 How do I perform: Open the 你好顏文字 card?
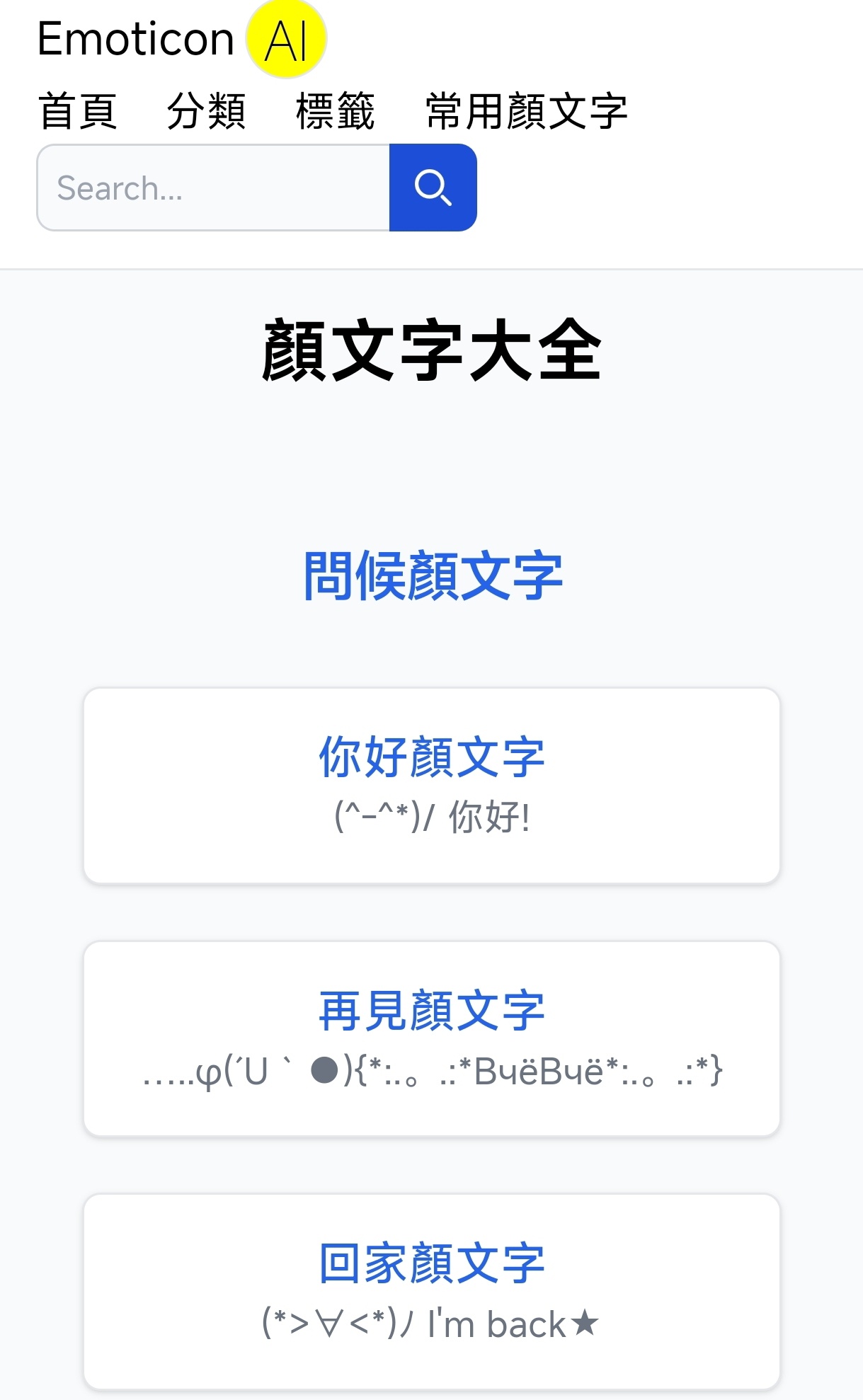[x=432, y=786]
